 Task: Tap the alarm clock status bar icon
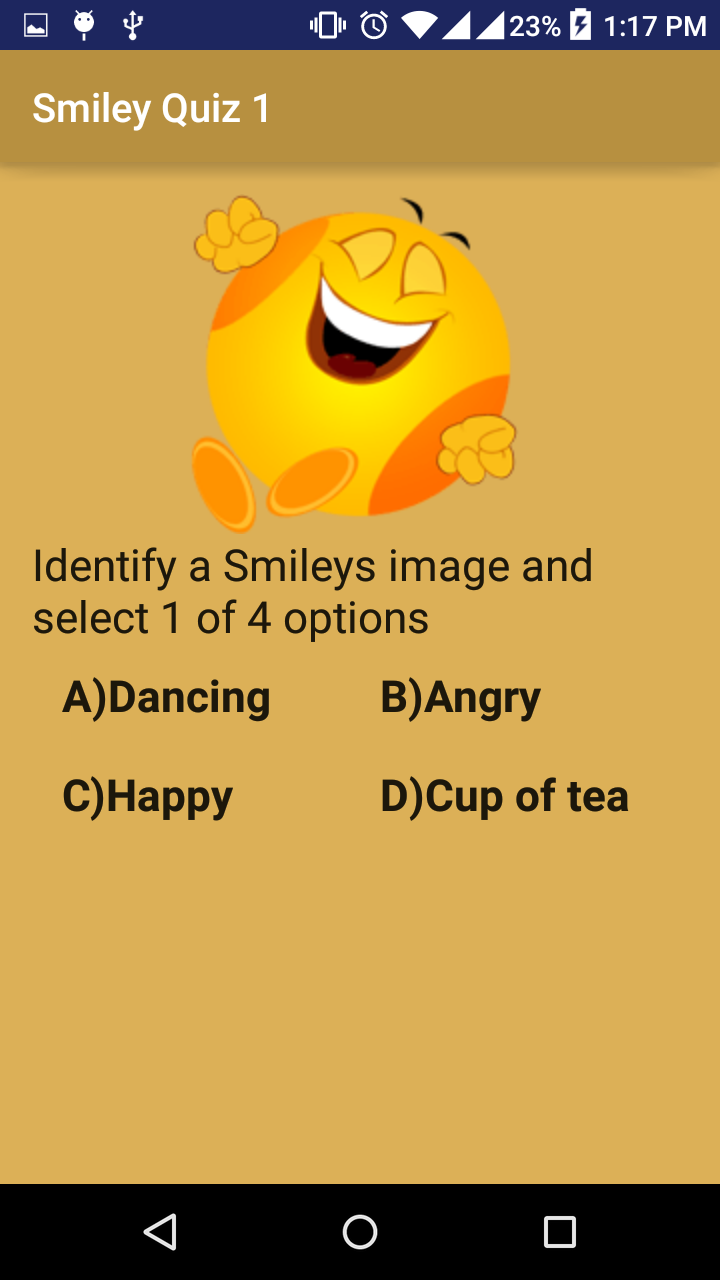[x=371, y=25]
